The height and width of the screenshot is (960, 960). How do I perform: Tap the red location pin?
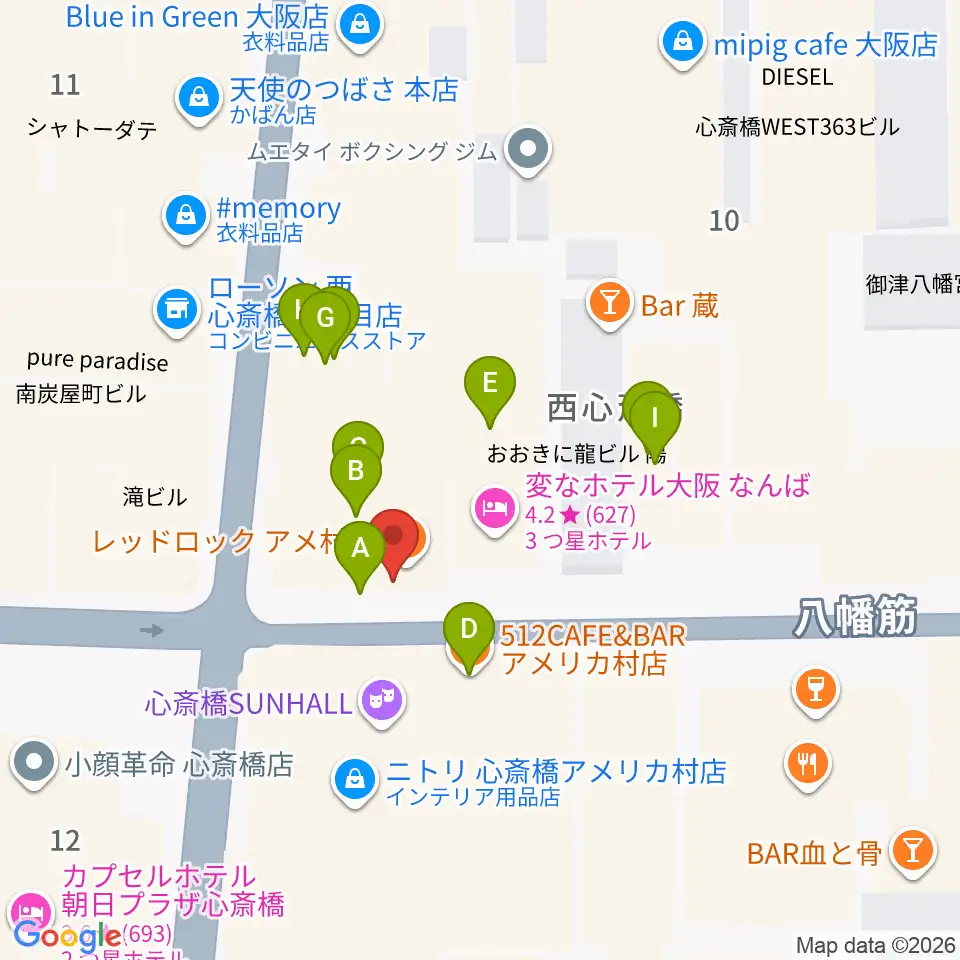point(393,542)
